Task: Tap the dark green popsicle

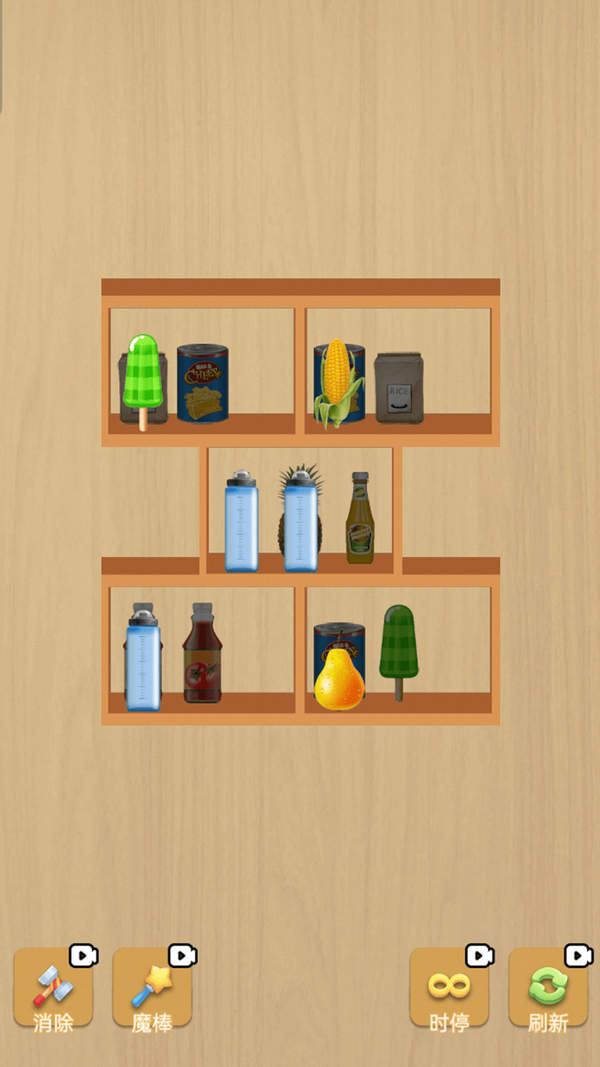Action: pyautogui.click(x=398, y=645)
